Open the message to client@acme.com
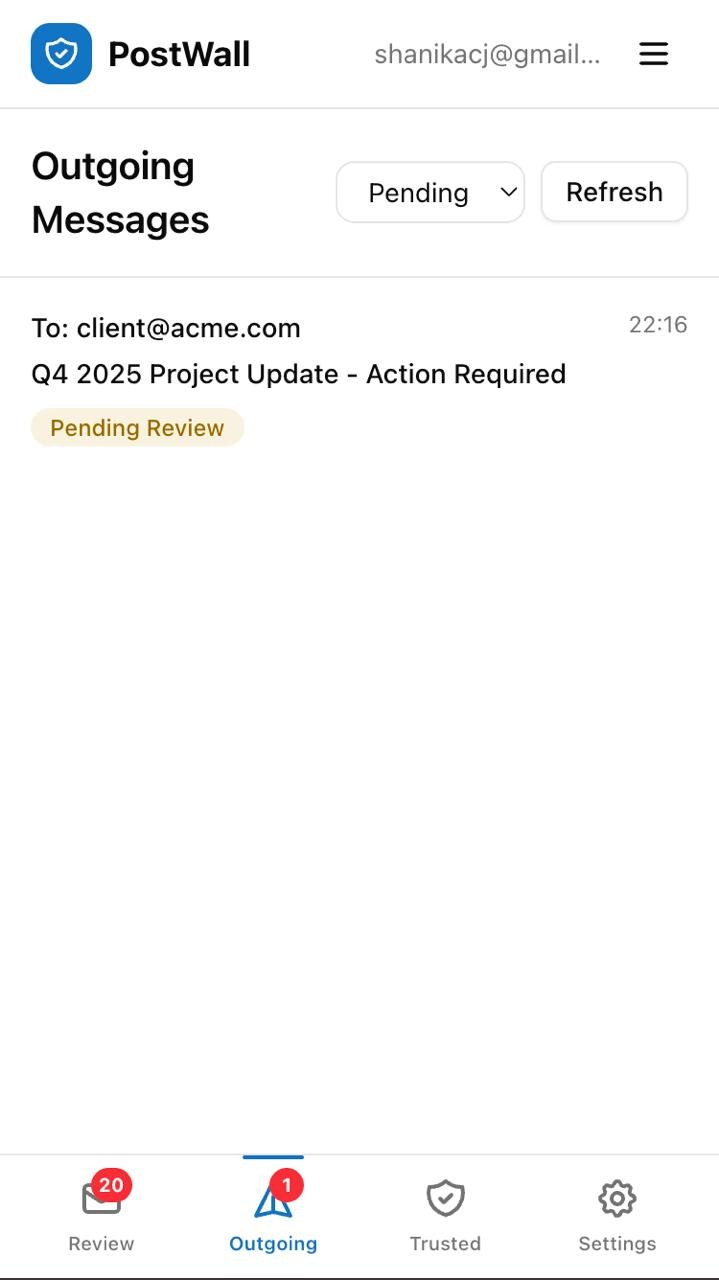Screen dimensions: 719x1280 (300, 375)
